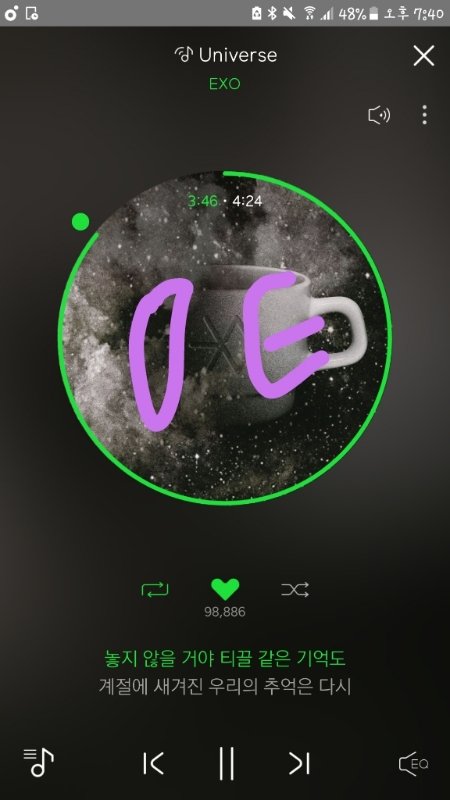The width and height of the screenshot is (450, 800).
Task: Open the EXO artist page
Action: [224, 84]
